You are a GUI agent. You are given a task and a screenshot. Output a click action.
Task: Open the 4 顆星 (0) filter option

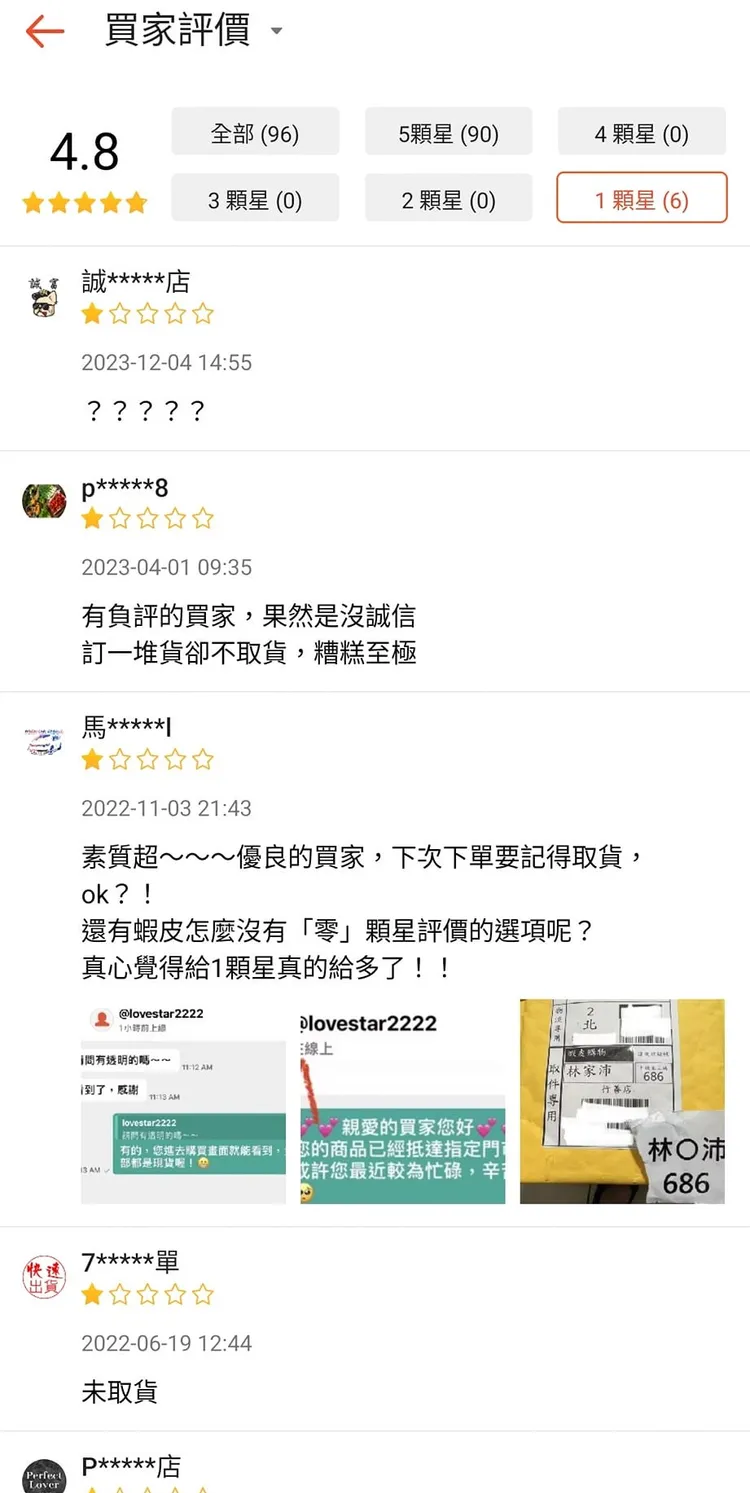click(x=641, y=132)
